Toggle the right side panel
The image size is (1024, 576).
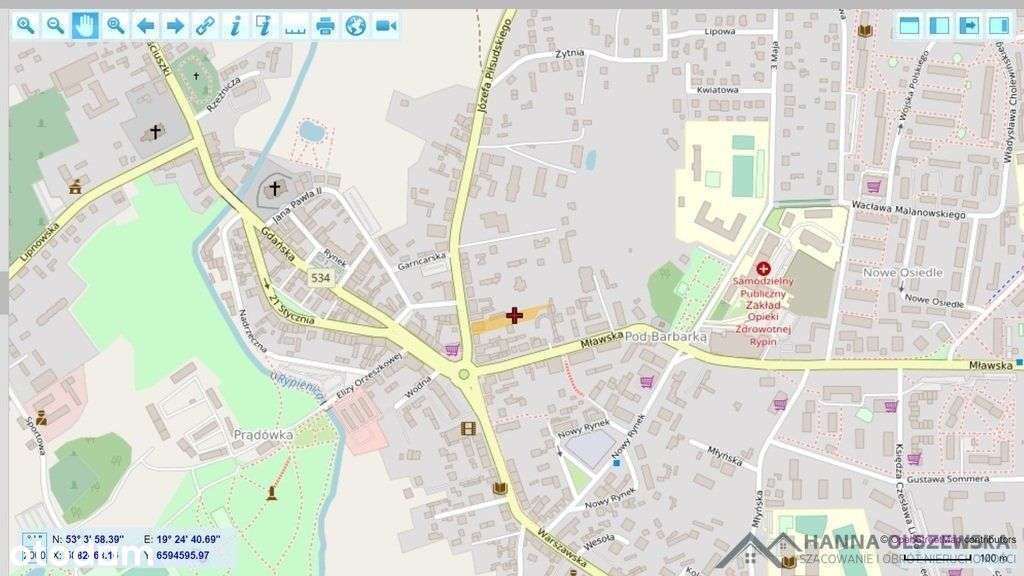pyautogui.click(x=998, y=25)
